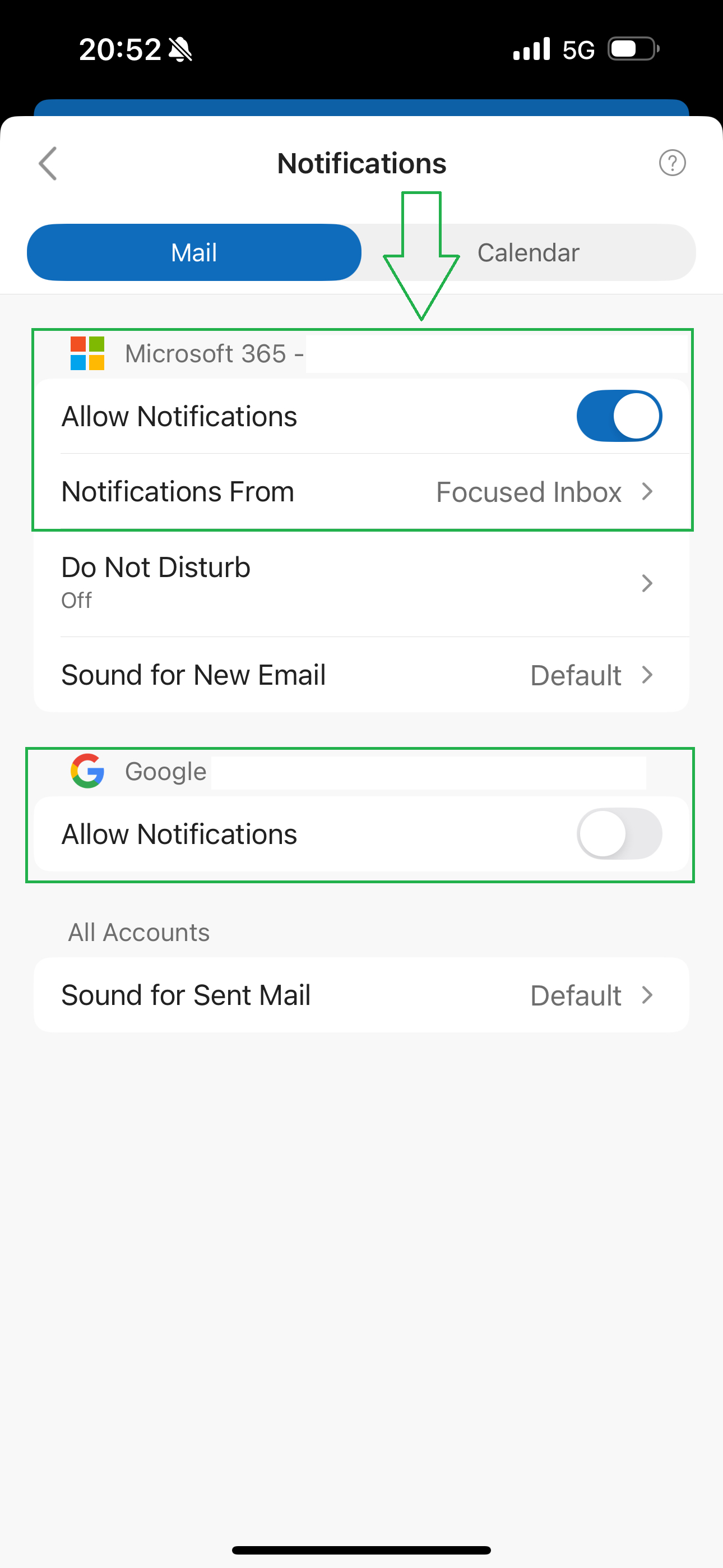
Task: Go back from Notifications settings
Action: point(48,163)
